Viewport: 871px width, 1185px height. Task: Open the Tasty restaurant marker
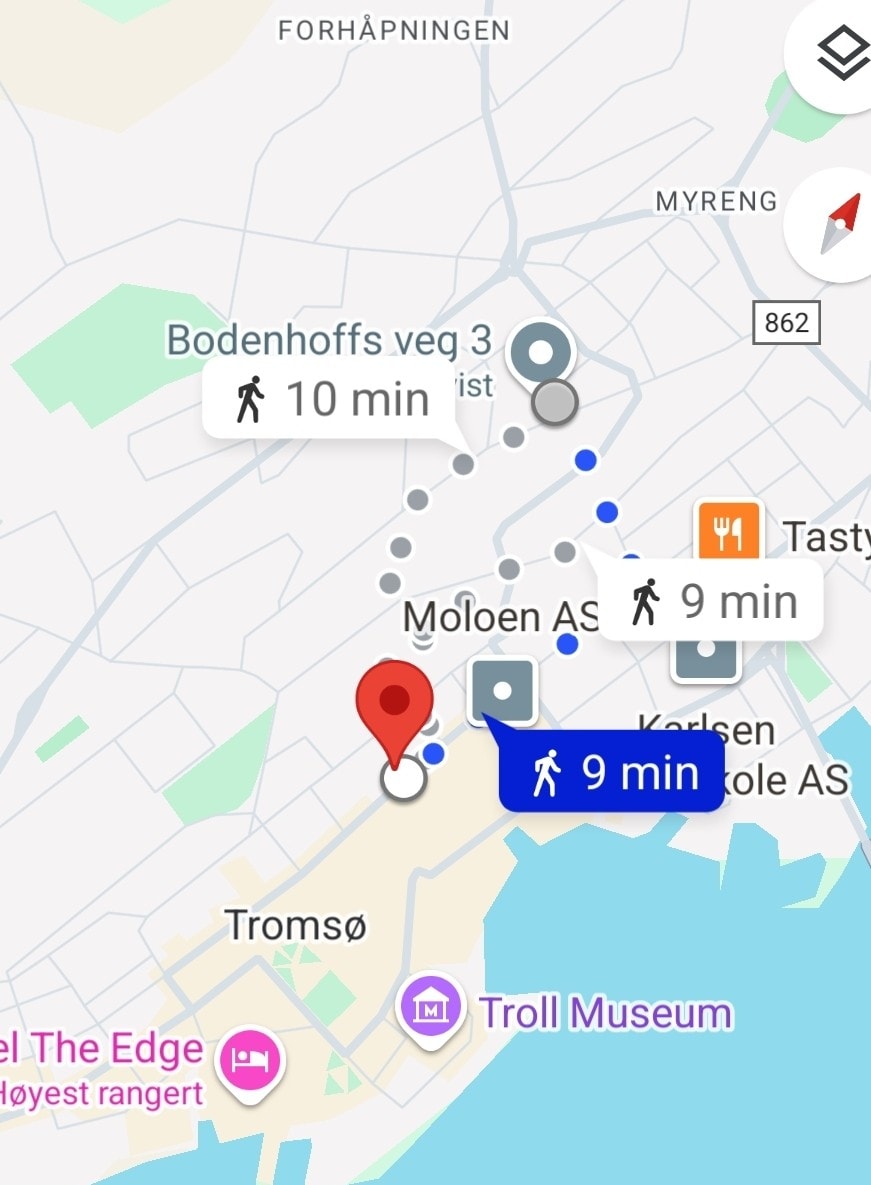tap(729, 533)
